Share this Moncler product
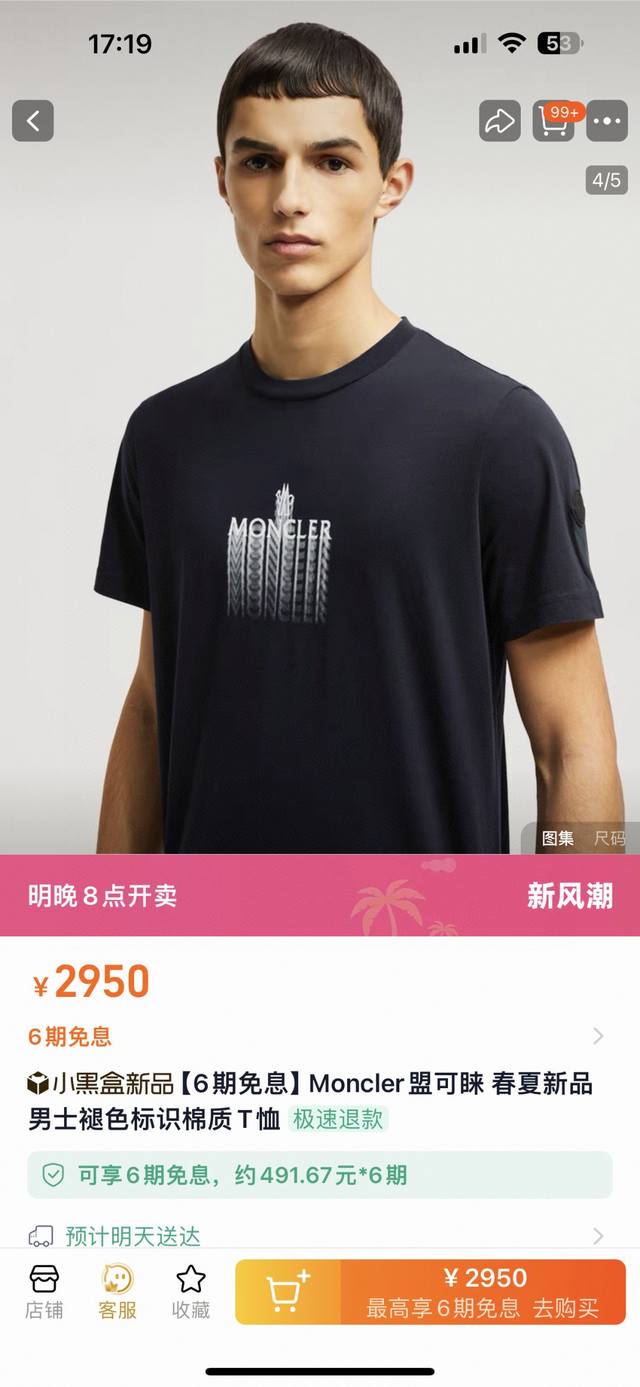 click(498, 121)
